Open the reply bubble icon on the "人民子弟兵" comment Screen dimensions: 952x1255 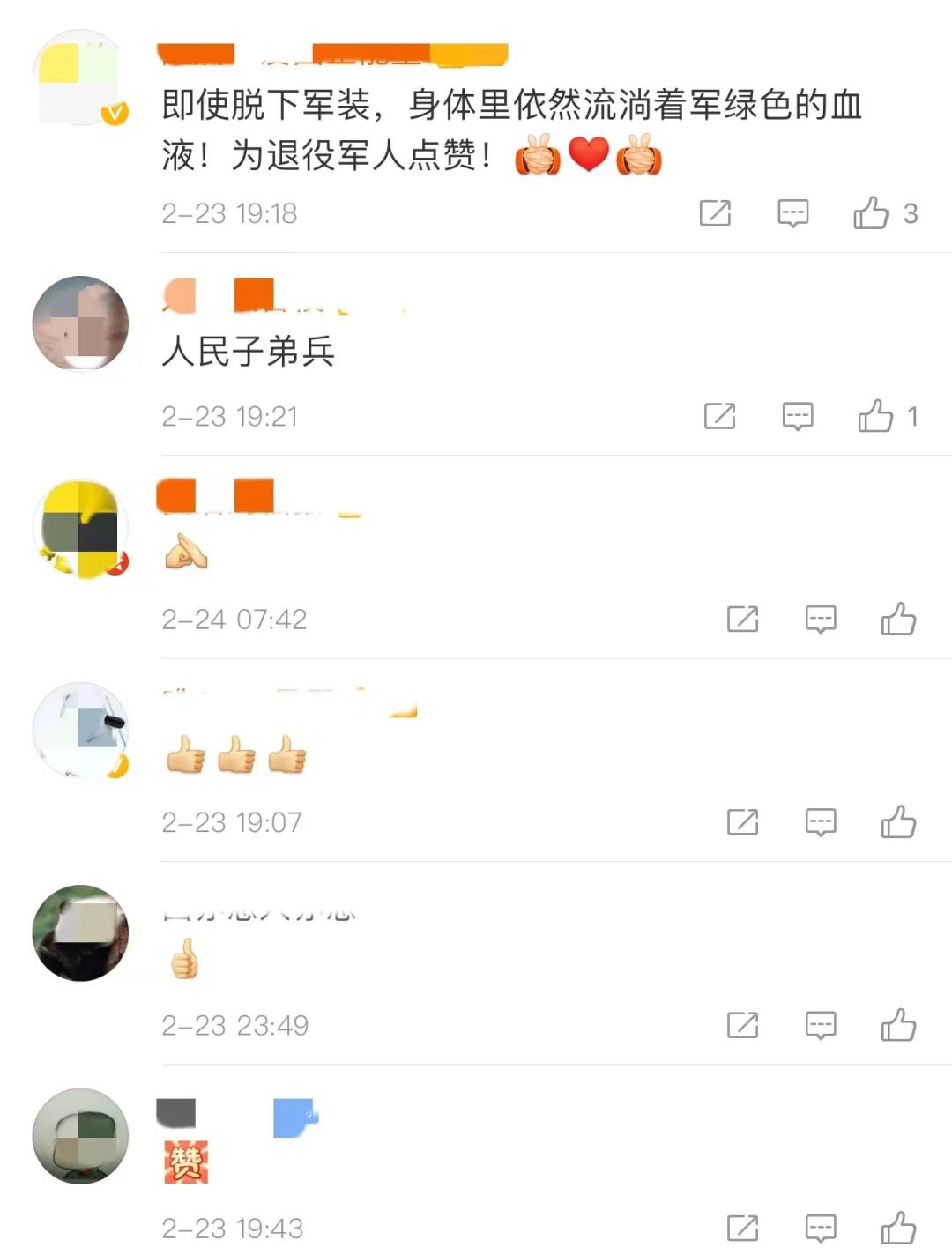click(x=797, y=415)
